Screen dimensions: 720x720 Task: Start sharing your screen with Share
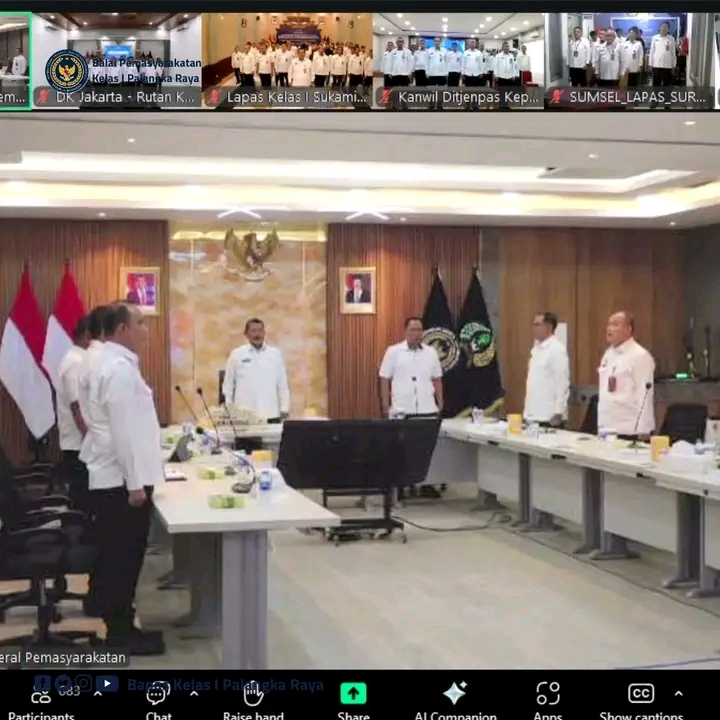coord(353,697)
